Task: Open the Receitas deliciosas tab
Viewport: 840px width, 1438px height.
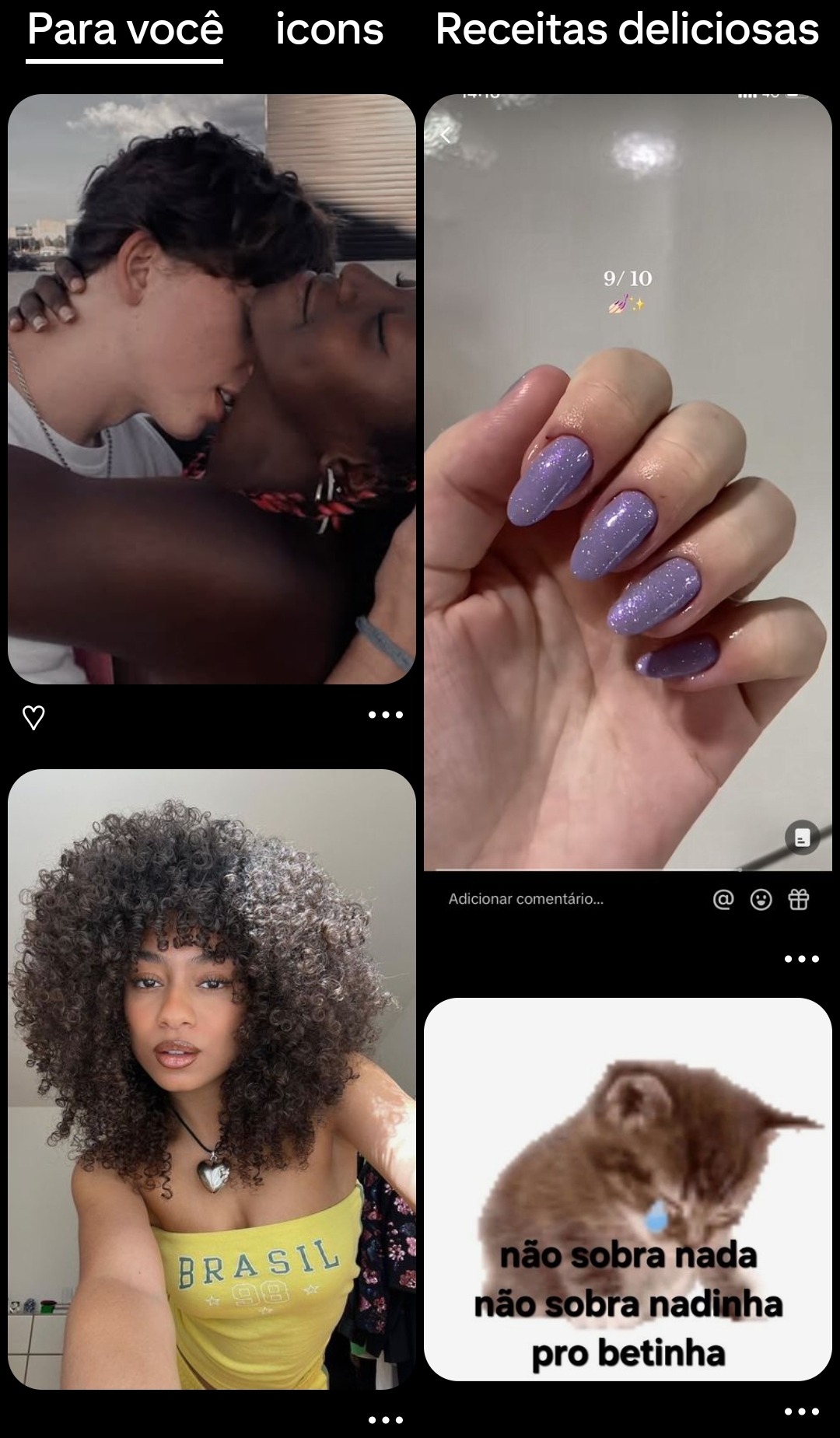Action: (627, 30)
